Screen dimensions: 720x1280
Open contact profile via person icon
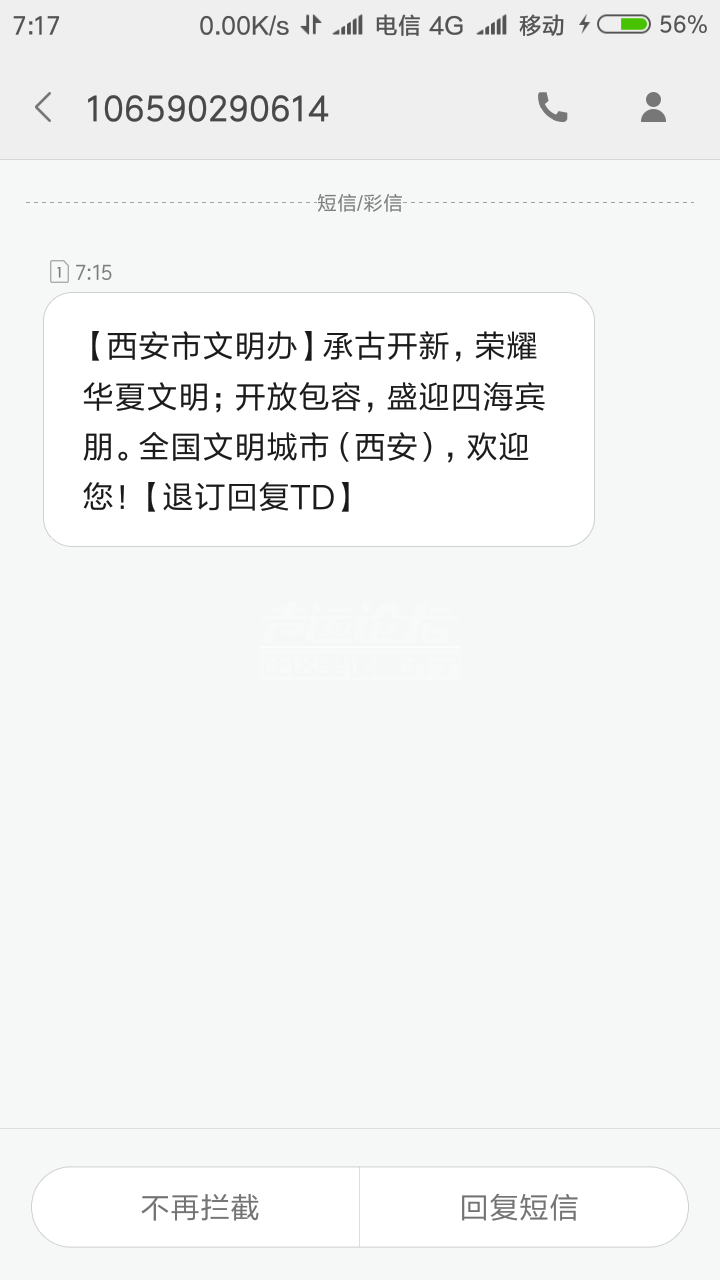[x=652, y=107]
